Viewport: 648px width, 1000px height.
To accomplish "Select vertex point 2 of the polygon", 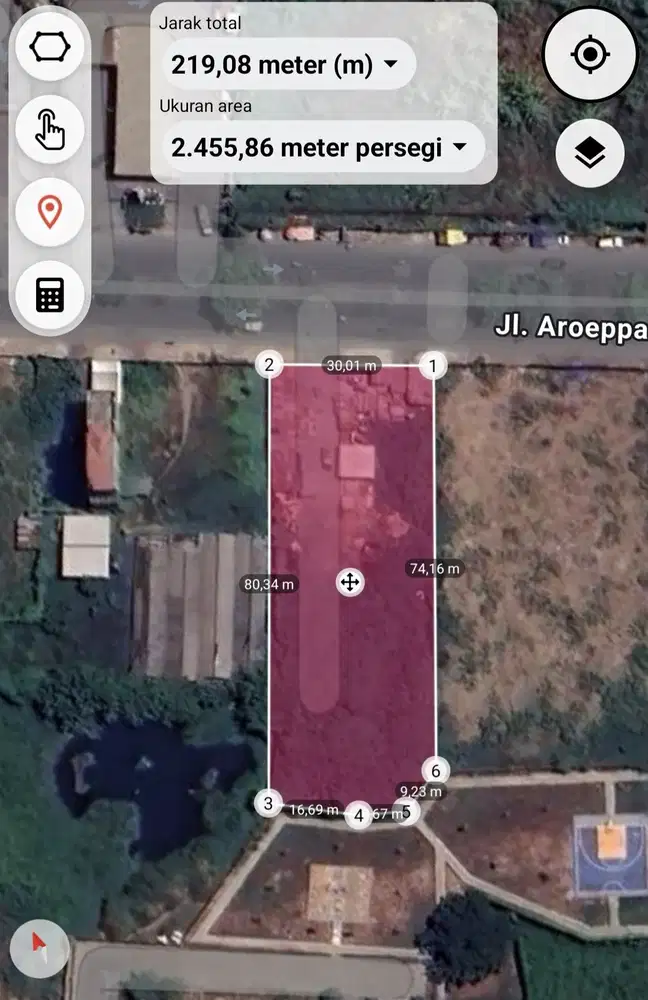I will 269,365.
